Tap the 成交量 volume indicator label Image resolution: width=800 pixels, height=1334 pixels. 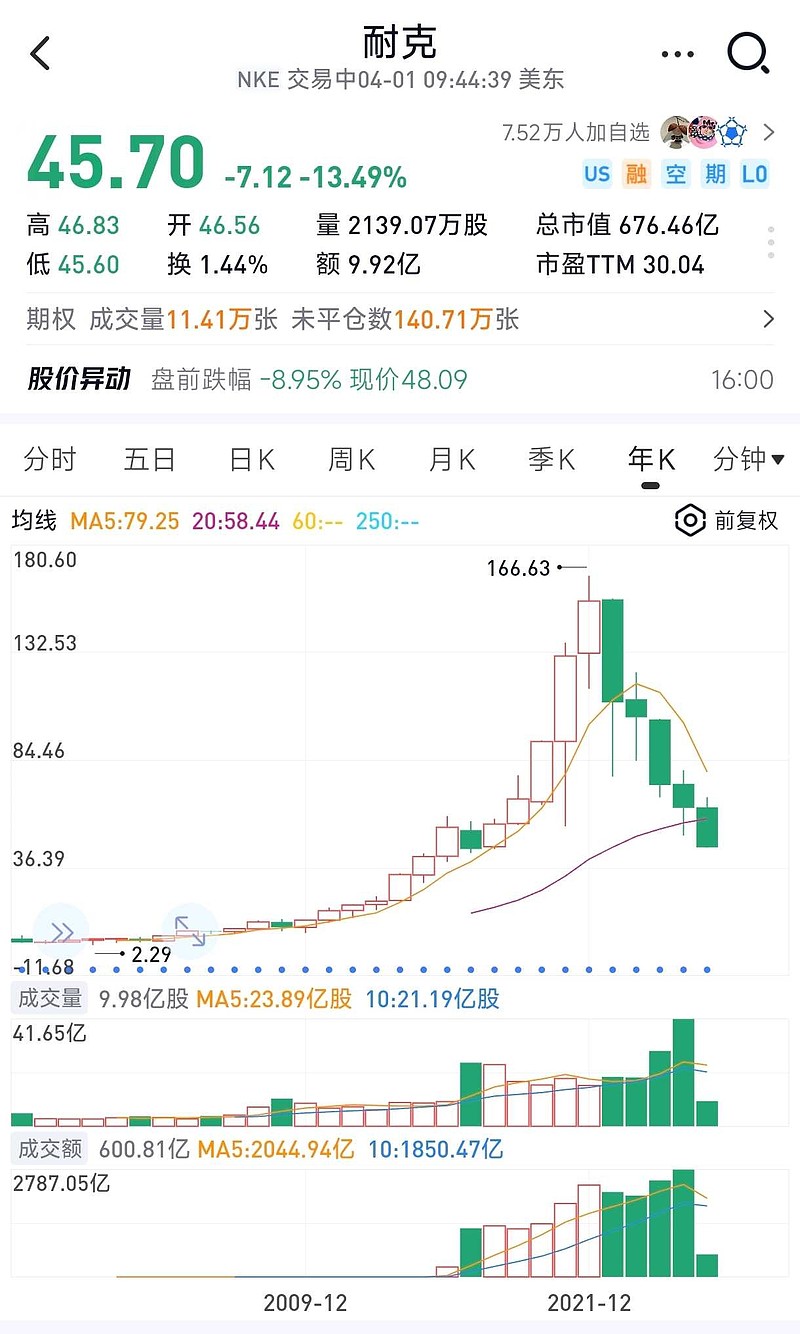click(x=50, y=998)
